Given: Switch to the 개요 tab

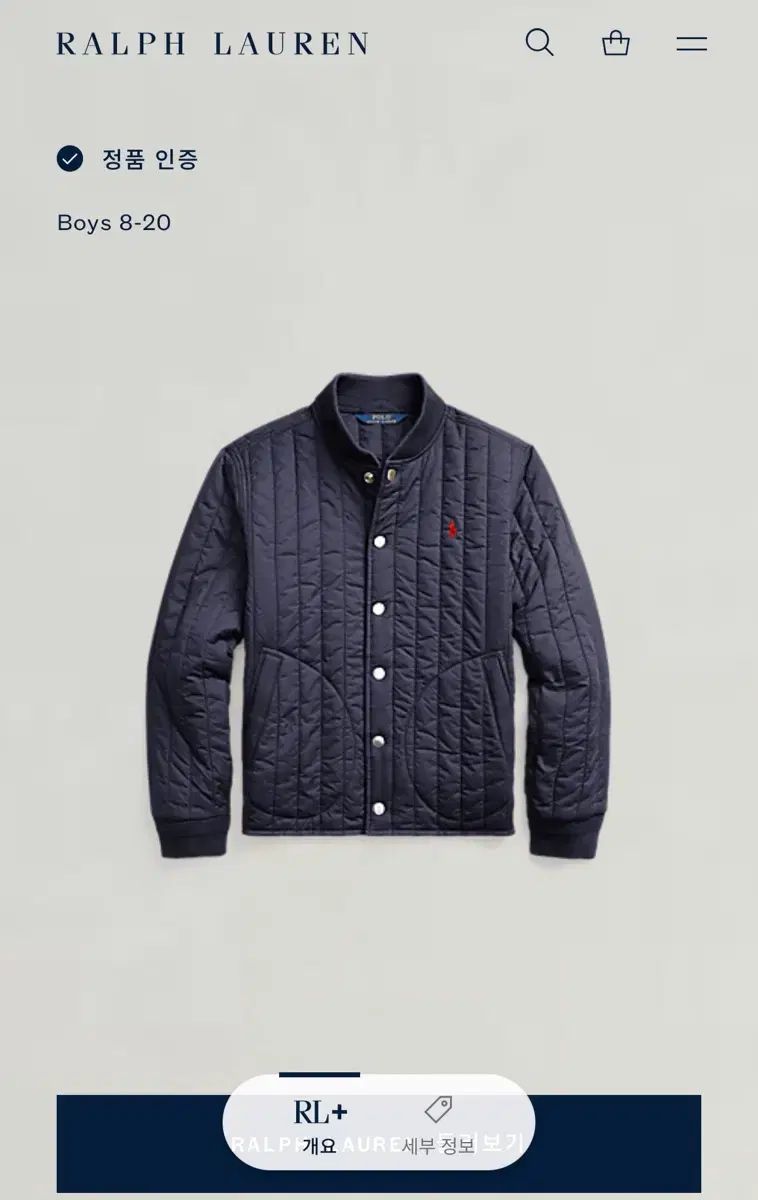Looking at the screenshot, I should (x=320, y=1125).
